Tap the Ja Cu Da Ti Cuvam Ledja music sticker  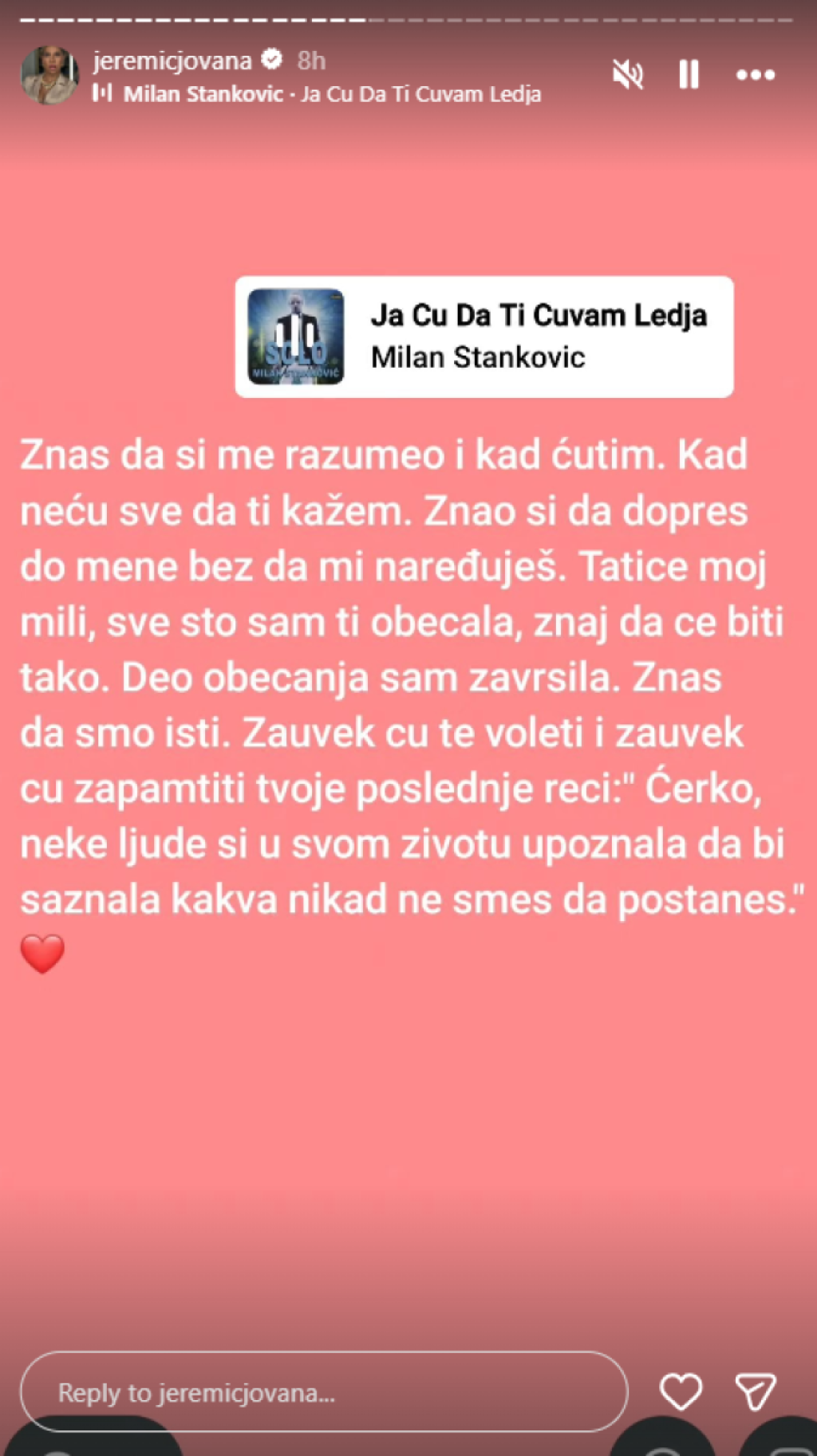tap(483, 336)
